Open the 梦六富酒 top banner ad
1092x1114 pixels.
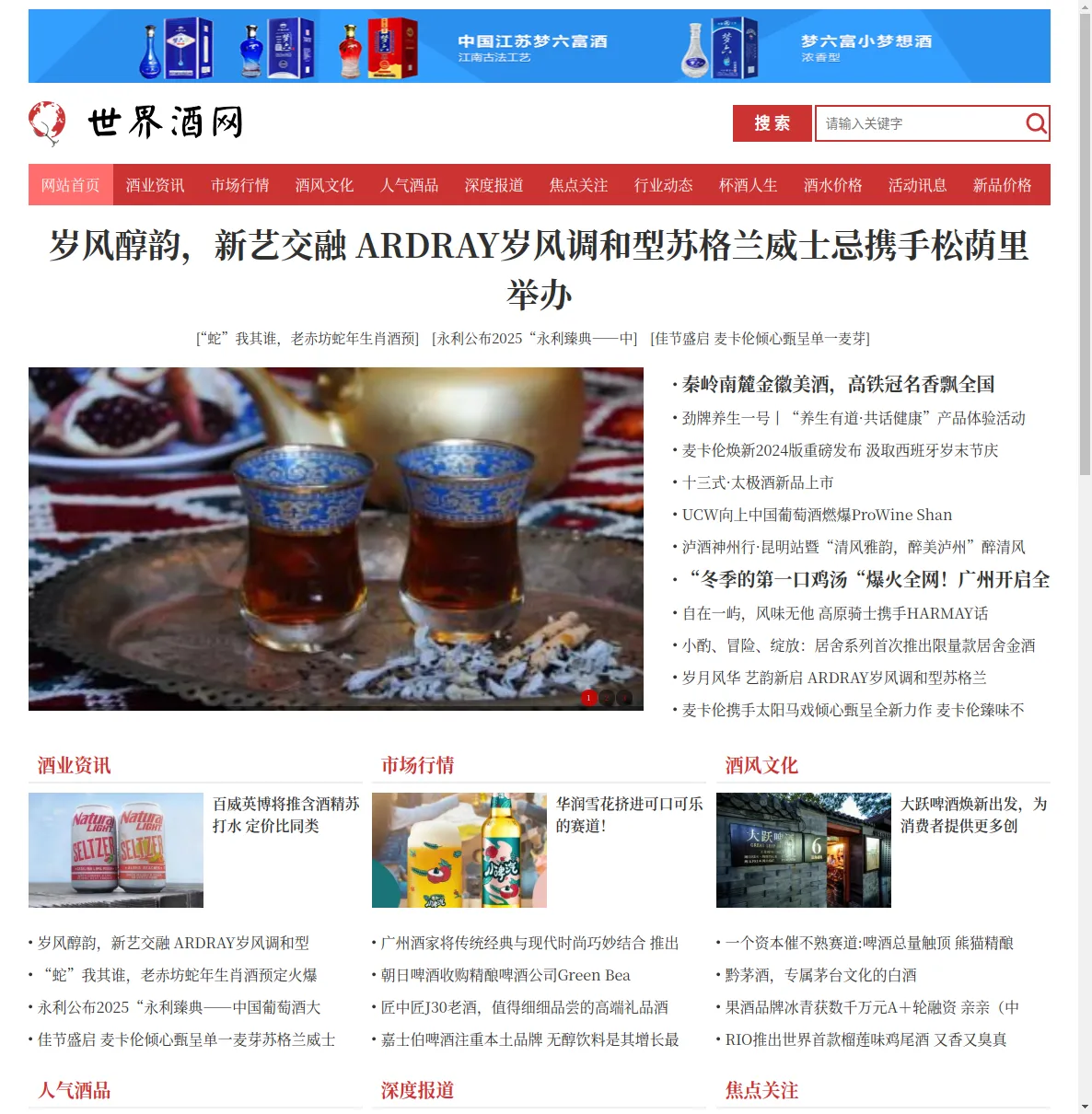pyautogui.click(x=539, y=46)
